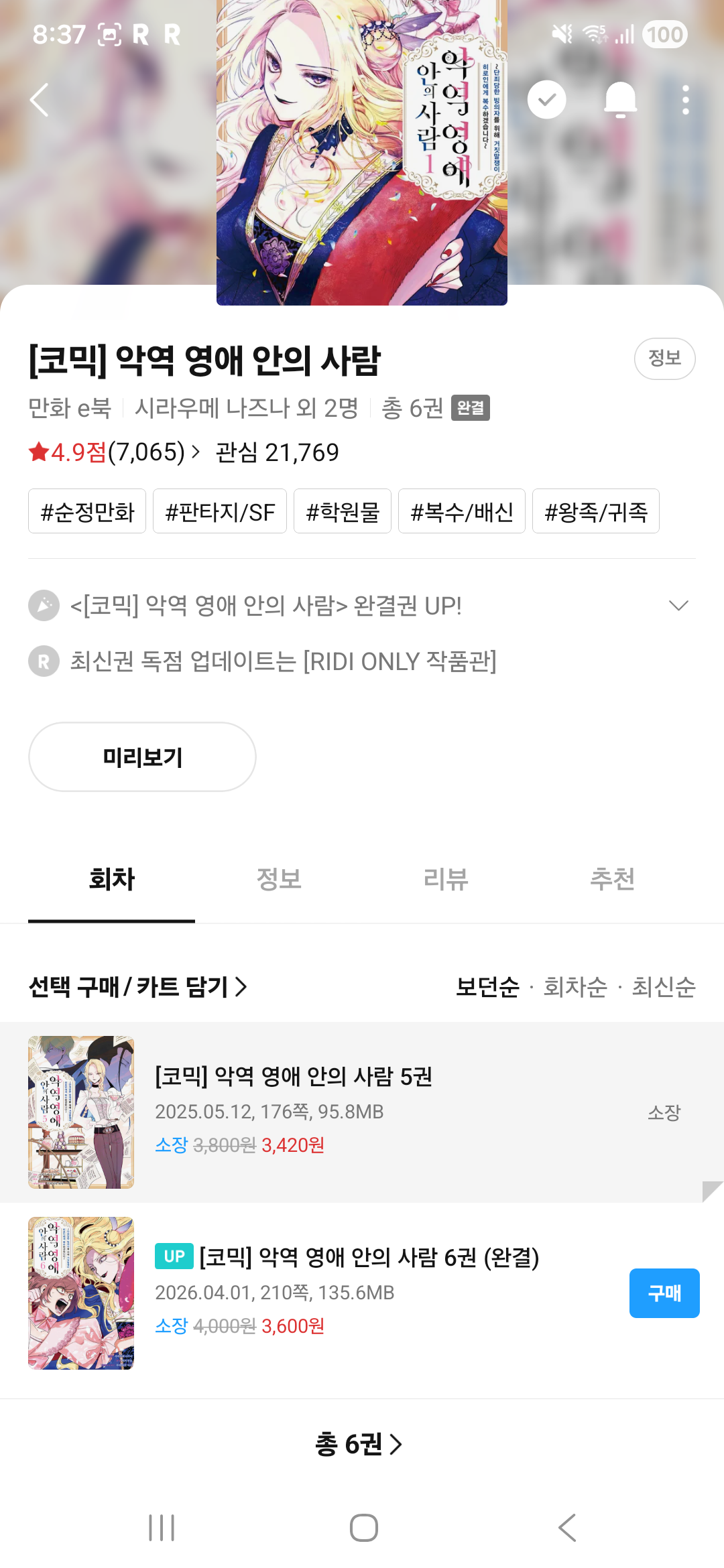Screen dimensions: 724x1568
Task: Buy volume 6 with the 구매 button
Action: click(x=664, y=1293)
